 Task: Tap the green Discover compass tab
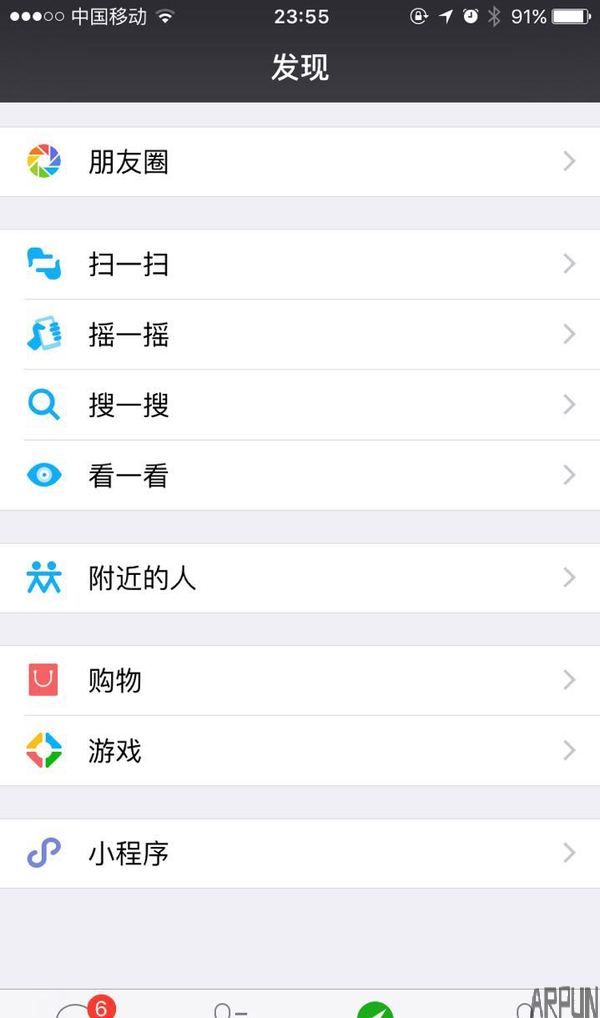(376, 1010)
